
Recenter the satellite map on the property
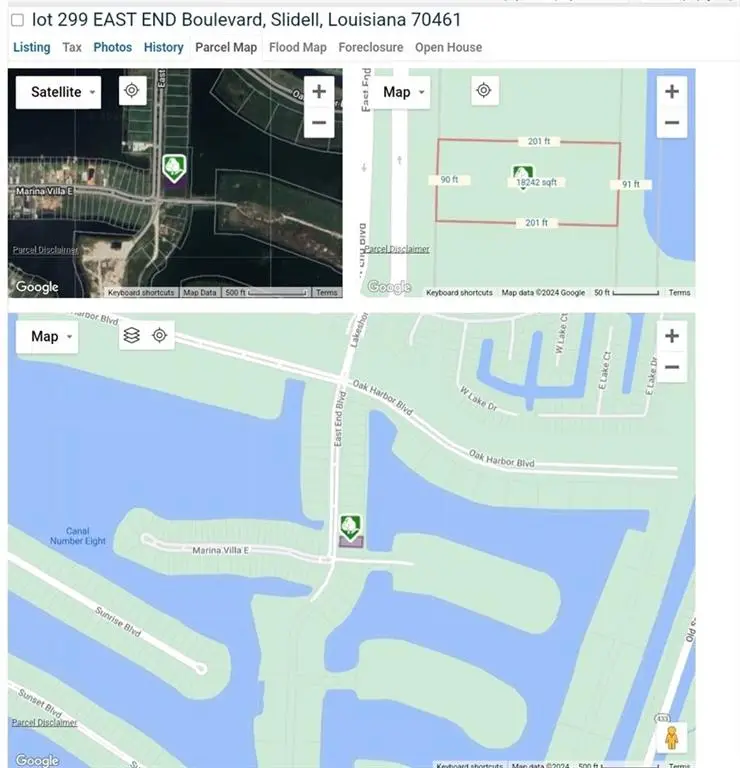131,91
